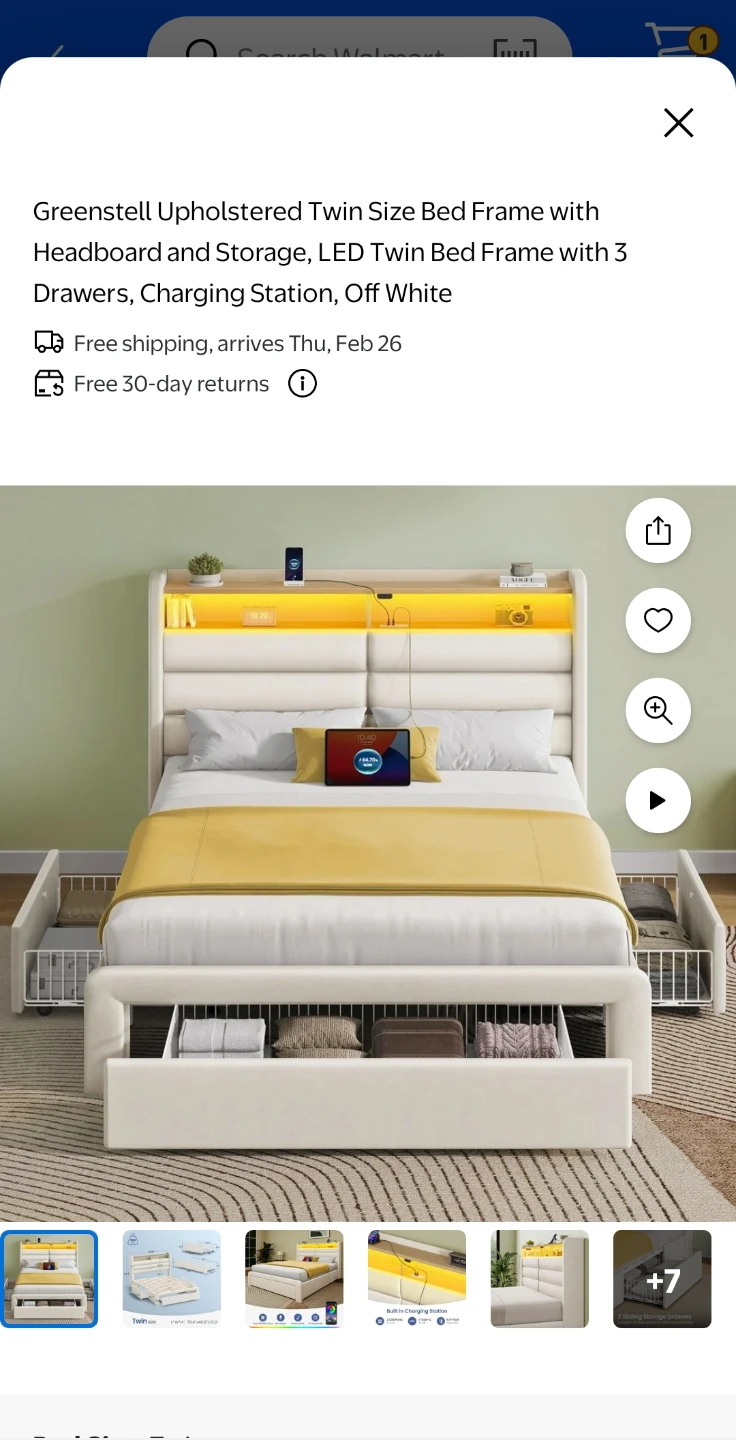
Task: Zoom into the product image
Action: tap(658, 710)
